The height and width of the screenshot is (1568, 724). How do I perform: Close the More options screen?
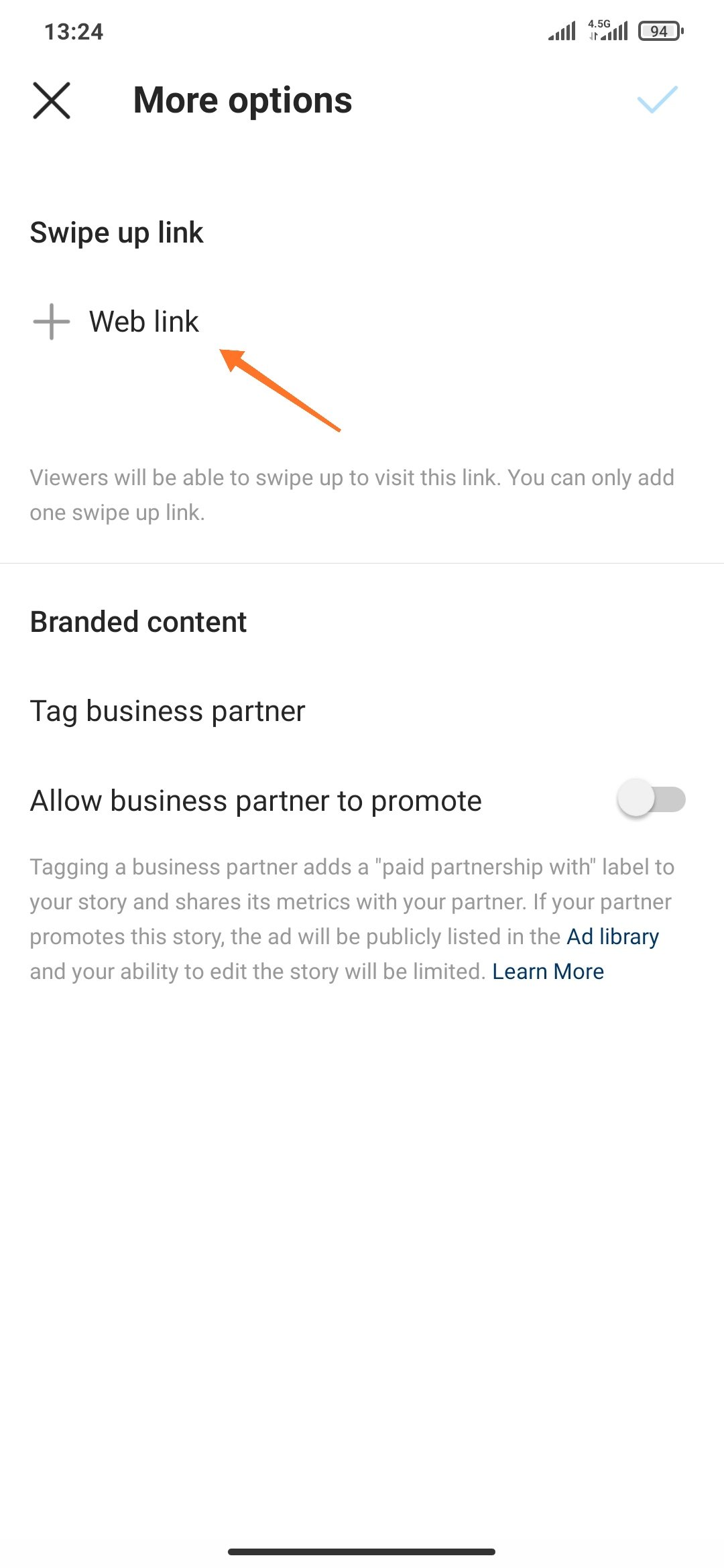point(52,101)
